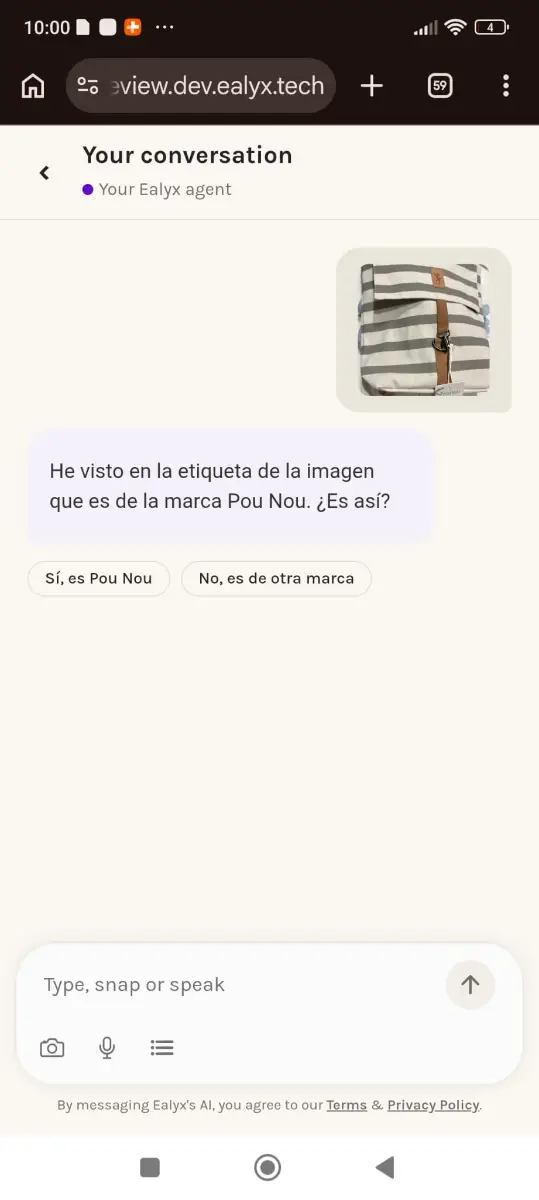Open the browser home page

coord(33,86)
